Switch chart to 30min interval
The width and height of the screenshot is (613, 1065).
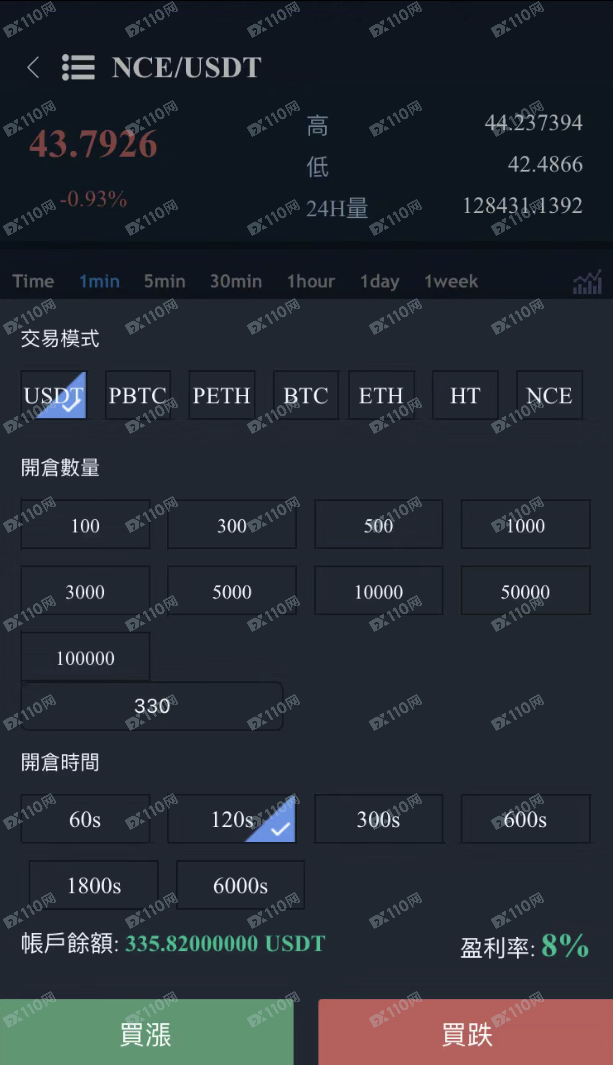[x=236, y=281]
